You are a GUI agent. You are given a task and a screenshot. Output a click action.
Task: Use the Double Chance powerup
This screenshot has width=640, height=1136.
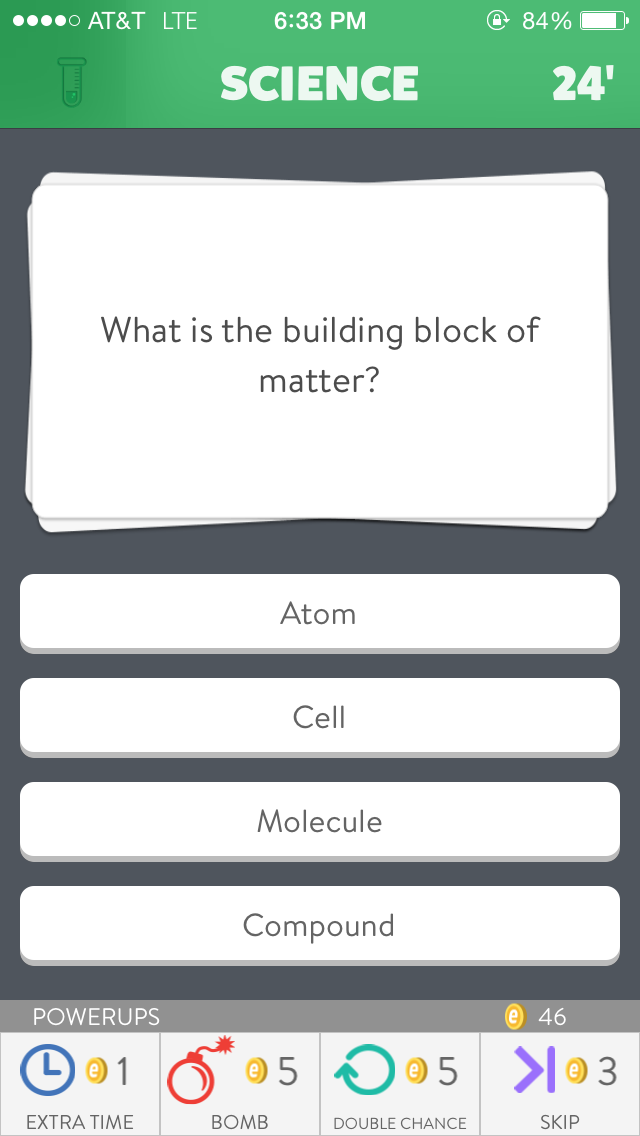click(x=400, y=1084)
